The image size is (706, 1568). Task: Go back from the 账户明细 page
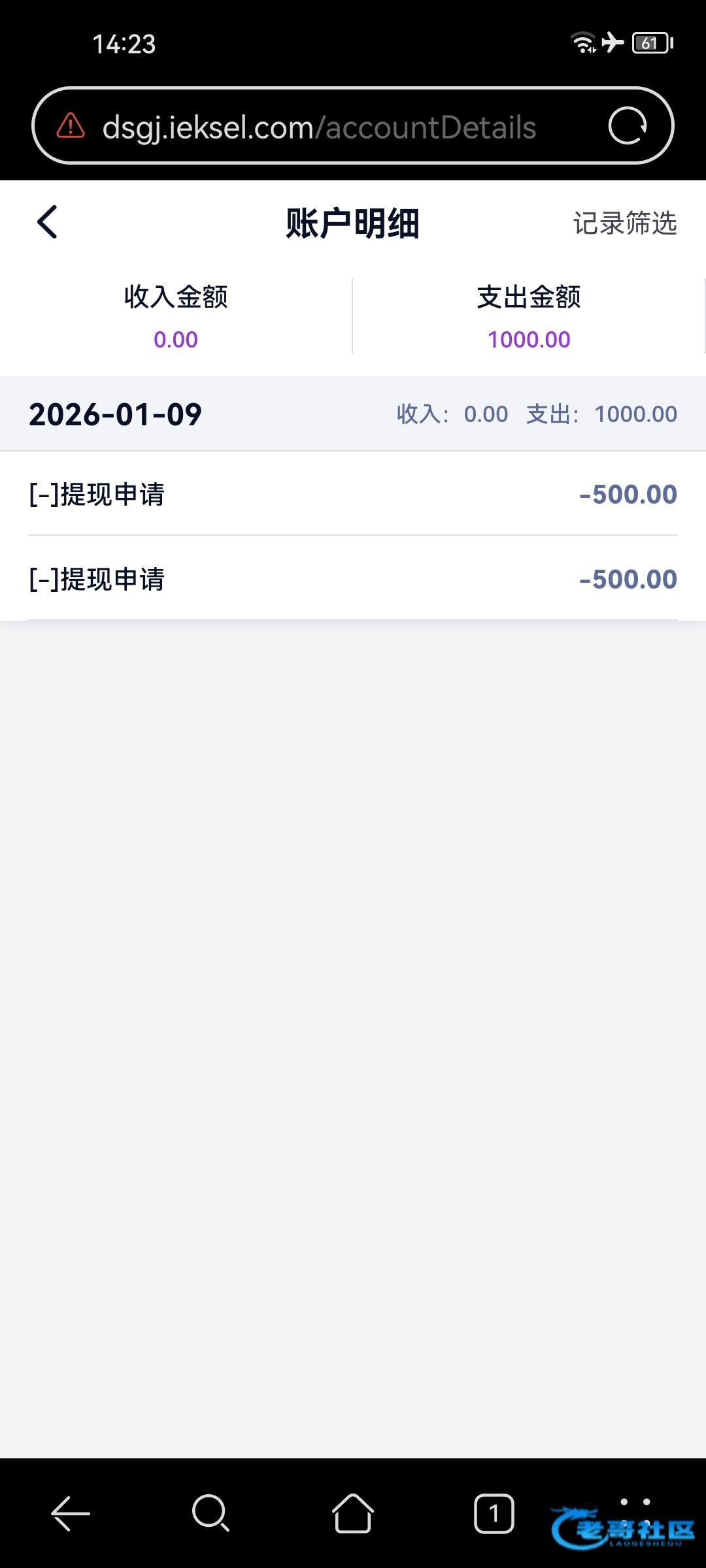point(47,222)
